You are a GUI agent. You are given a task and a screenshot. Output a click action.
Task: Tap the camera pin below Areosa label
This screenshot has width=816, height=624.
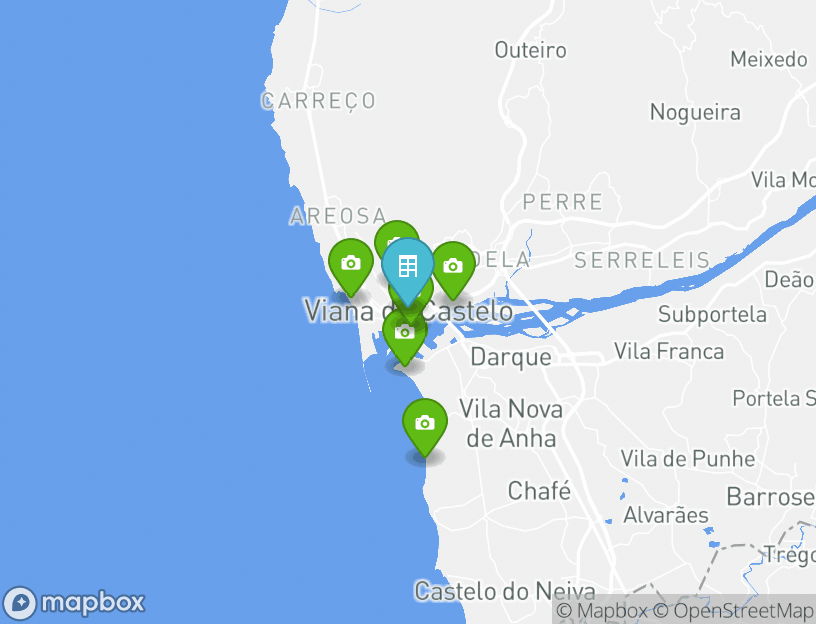coord(351,264)
